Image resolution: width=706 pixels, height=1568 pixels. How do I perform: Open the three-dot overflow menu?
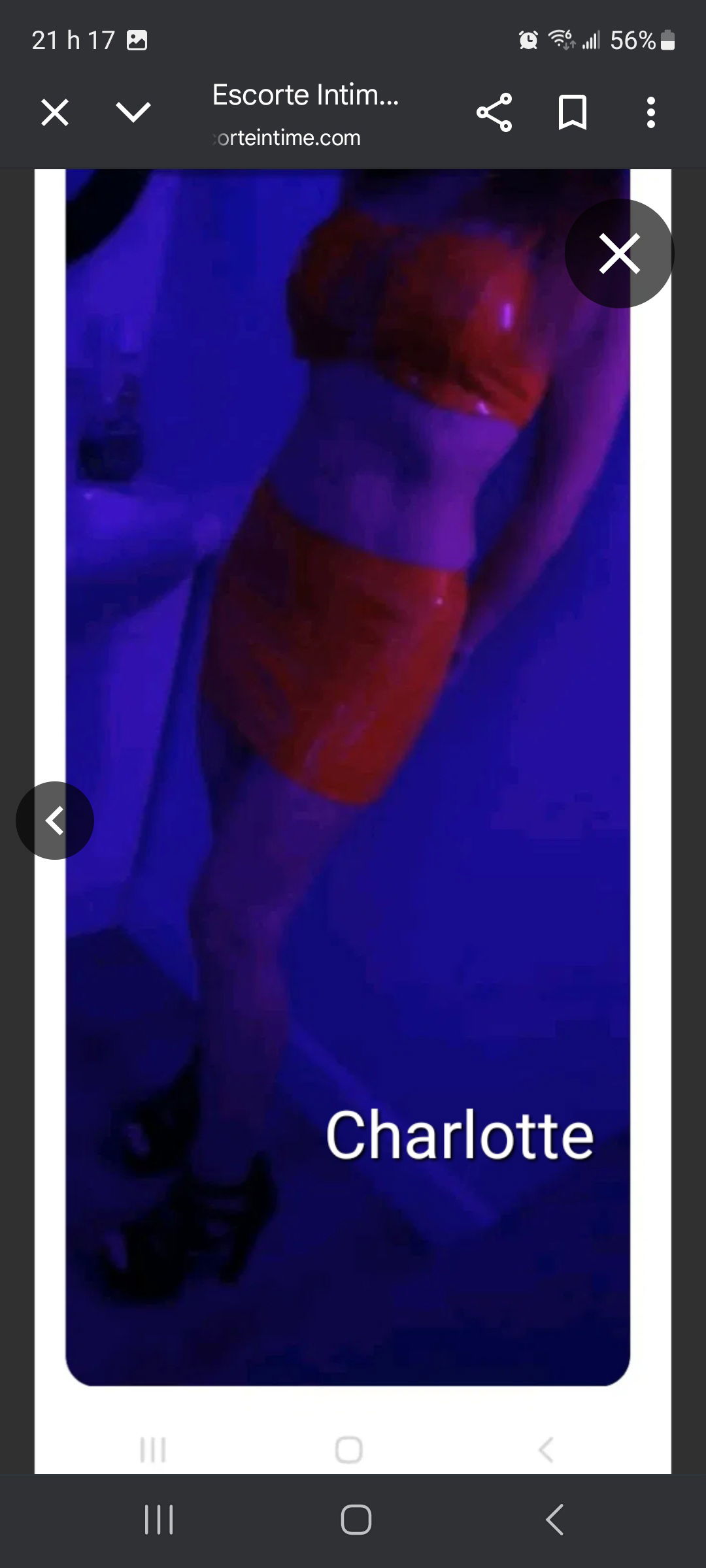pyautogui.click(x=650, y=112)
